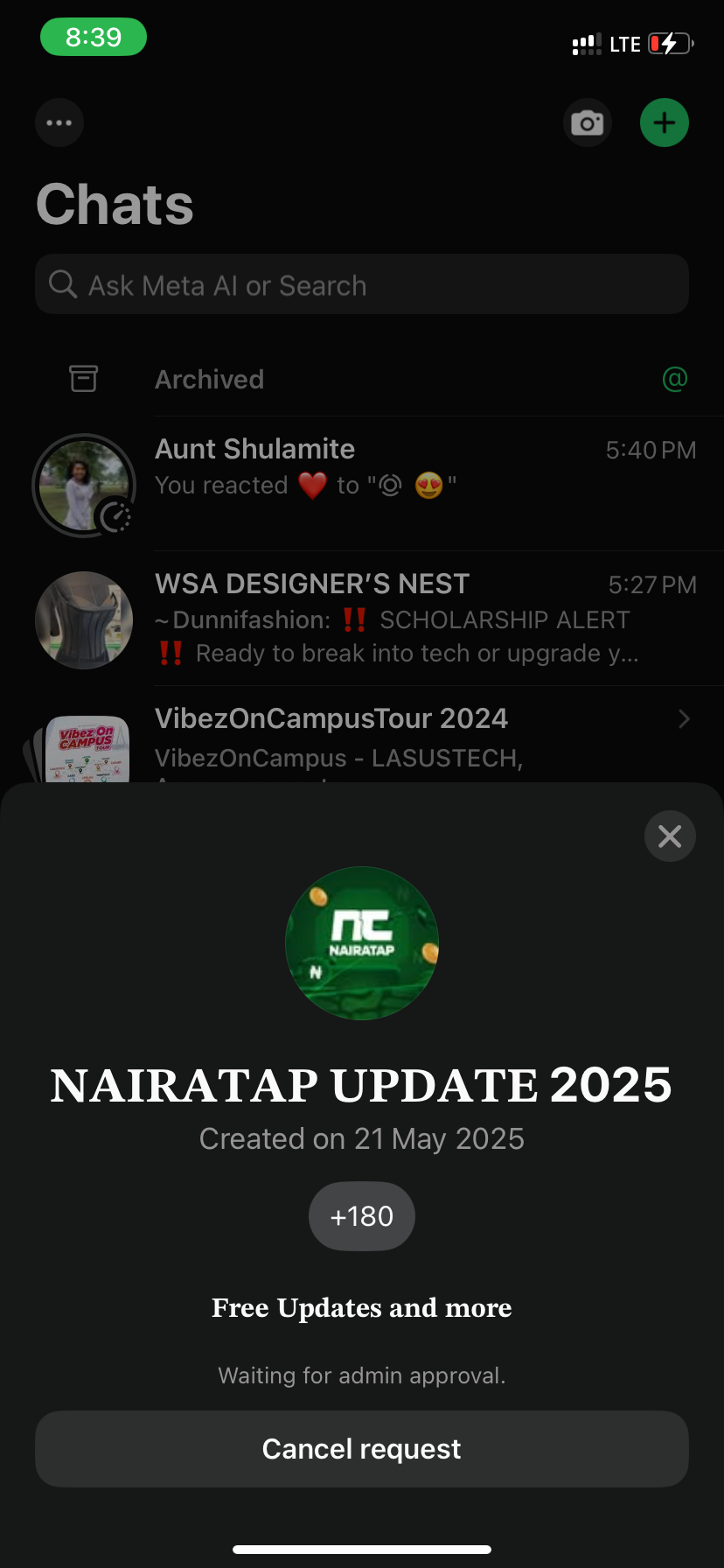View the +180 members chip

pos(362,1216)
